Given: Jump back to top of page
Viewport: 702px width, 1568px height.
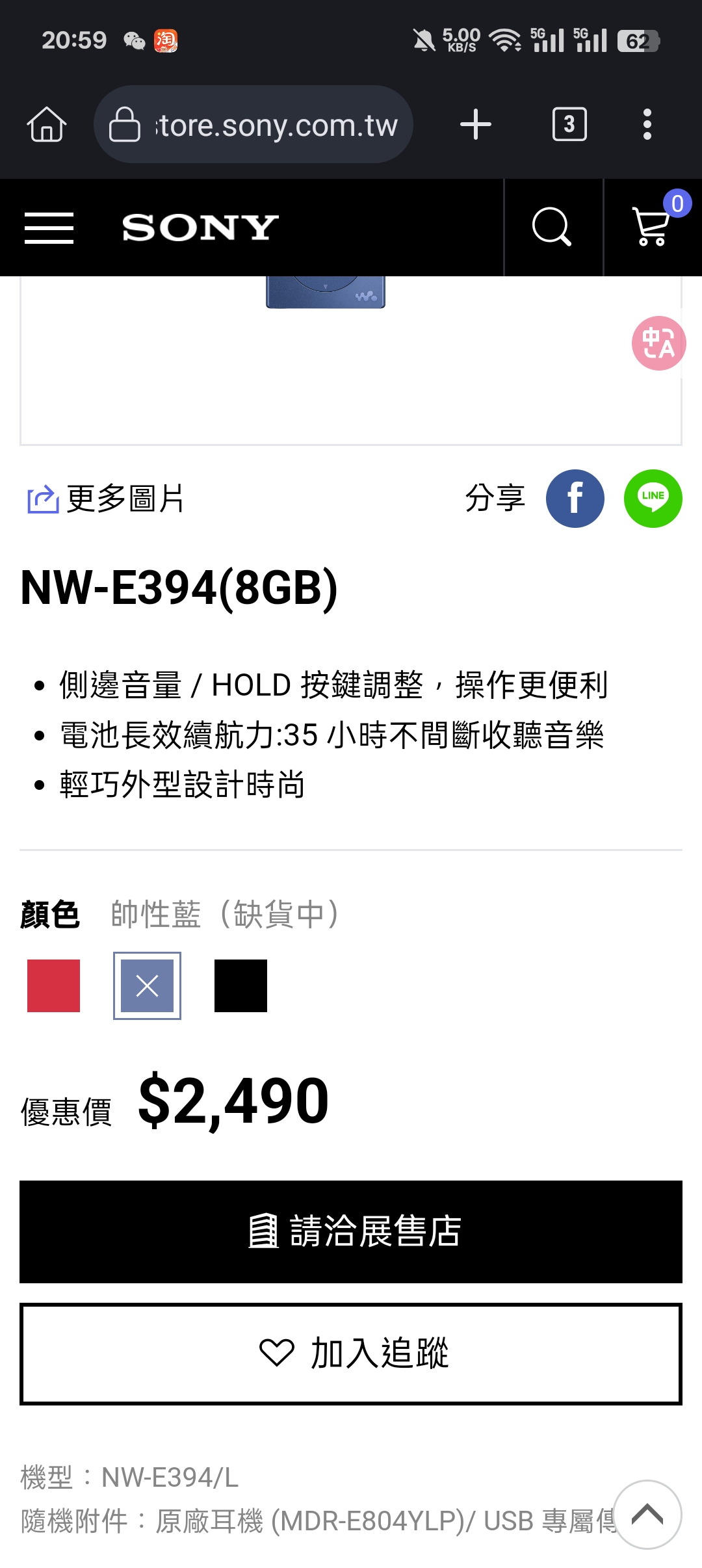Looking at the screenshot, I should 647,1515.
